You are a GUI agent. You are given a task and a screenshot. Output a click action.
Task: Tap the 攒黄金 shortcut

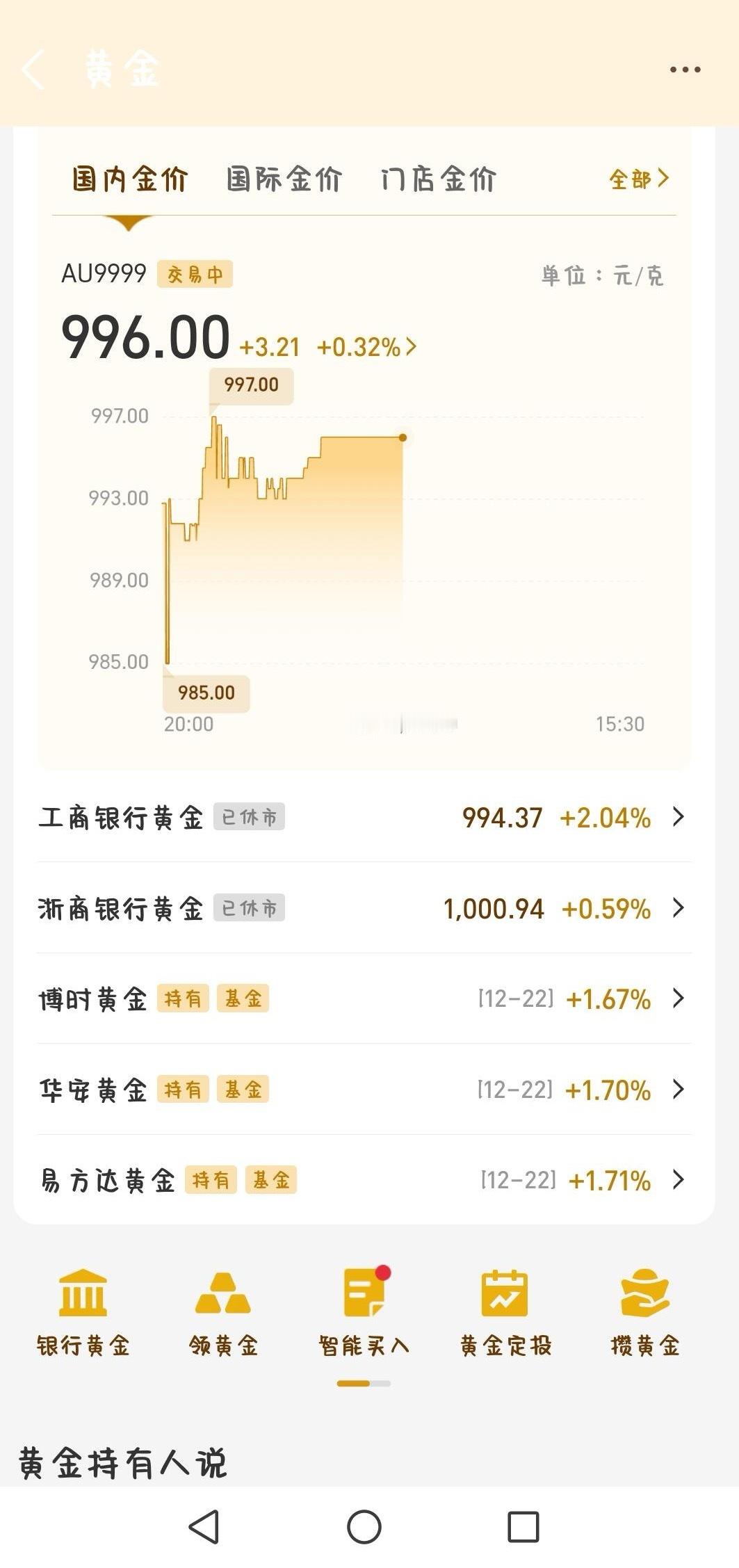click(x=644, y=1311)
